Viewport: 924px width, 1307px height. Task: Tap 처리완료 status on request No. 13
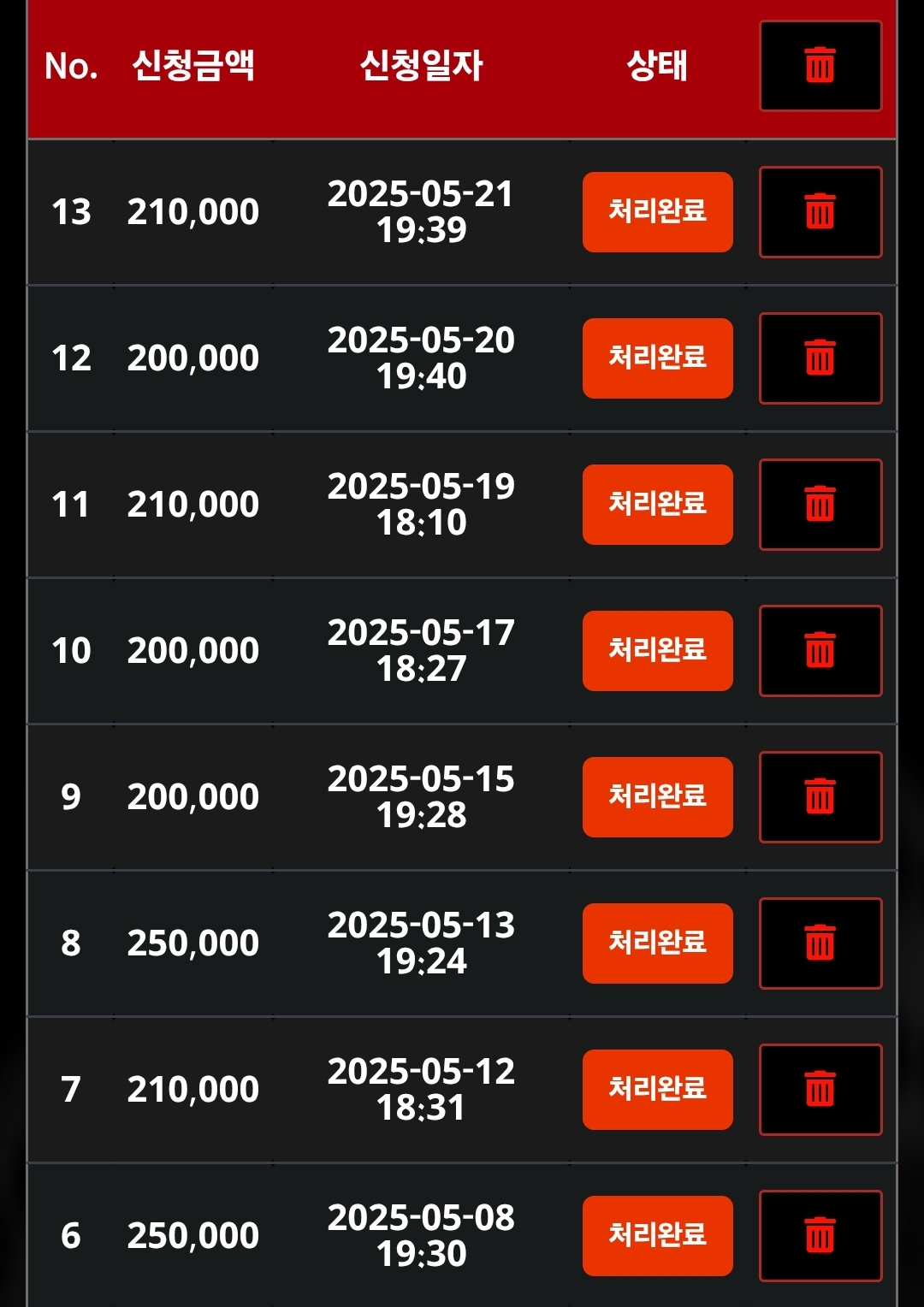pos(657,212)
